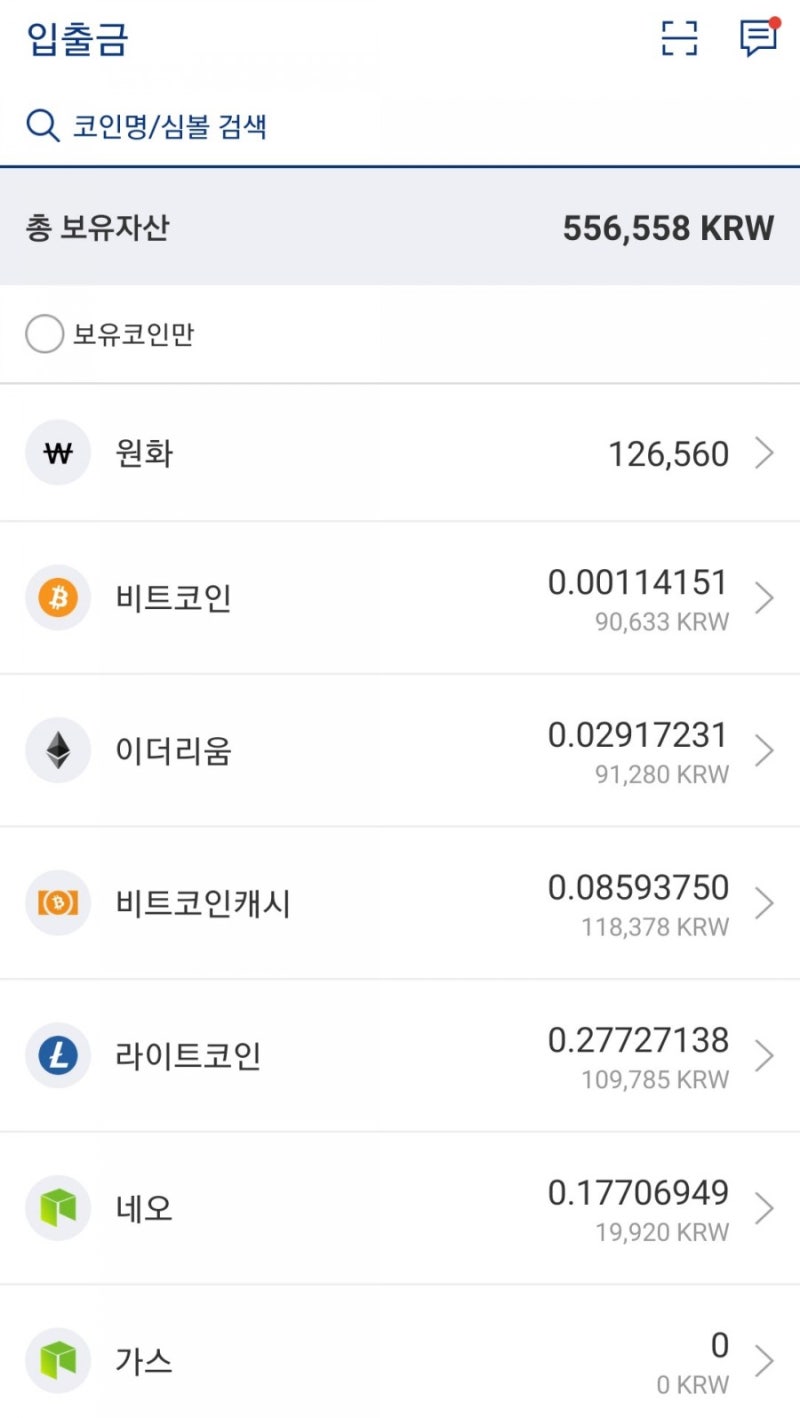Open the 비트코인캐시 detail page
Viewport: 800px width, 1418px height.
400,902
